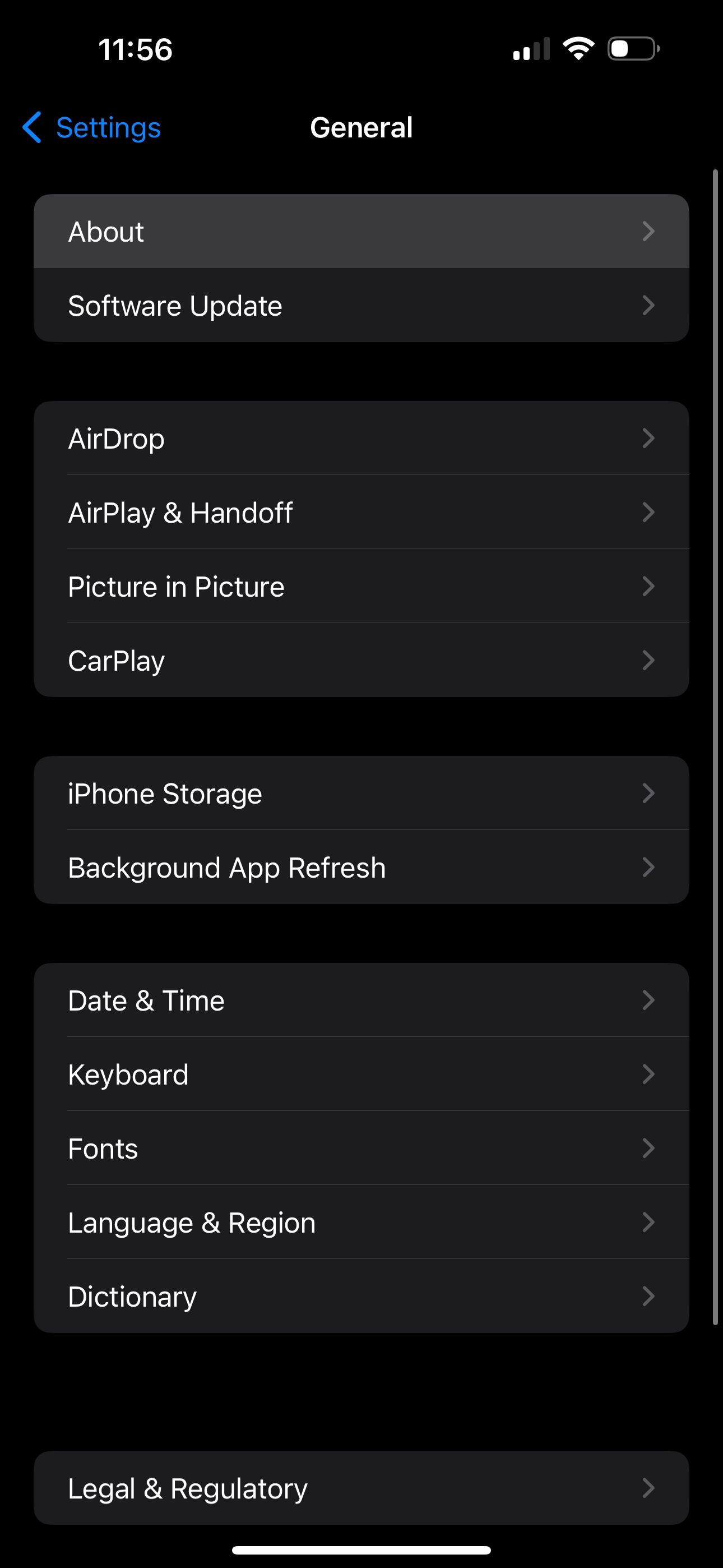Open Date & Time settings
The height and width of the screenshot is (1568, 723).
coord(361,1000)
